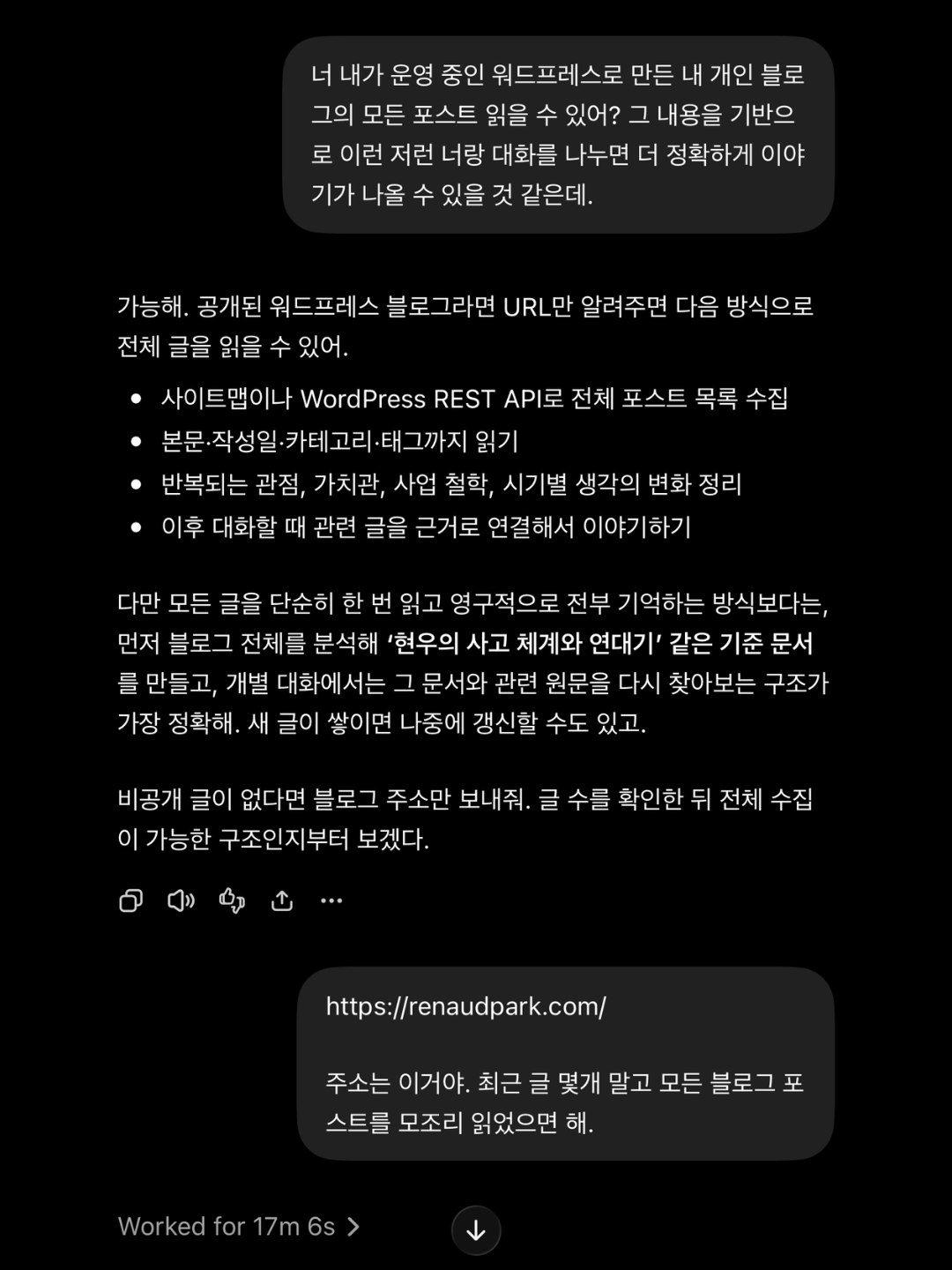Copy the assistant's response
The image size is (952, 1270).
click(x=130, y=900)
